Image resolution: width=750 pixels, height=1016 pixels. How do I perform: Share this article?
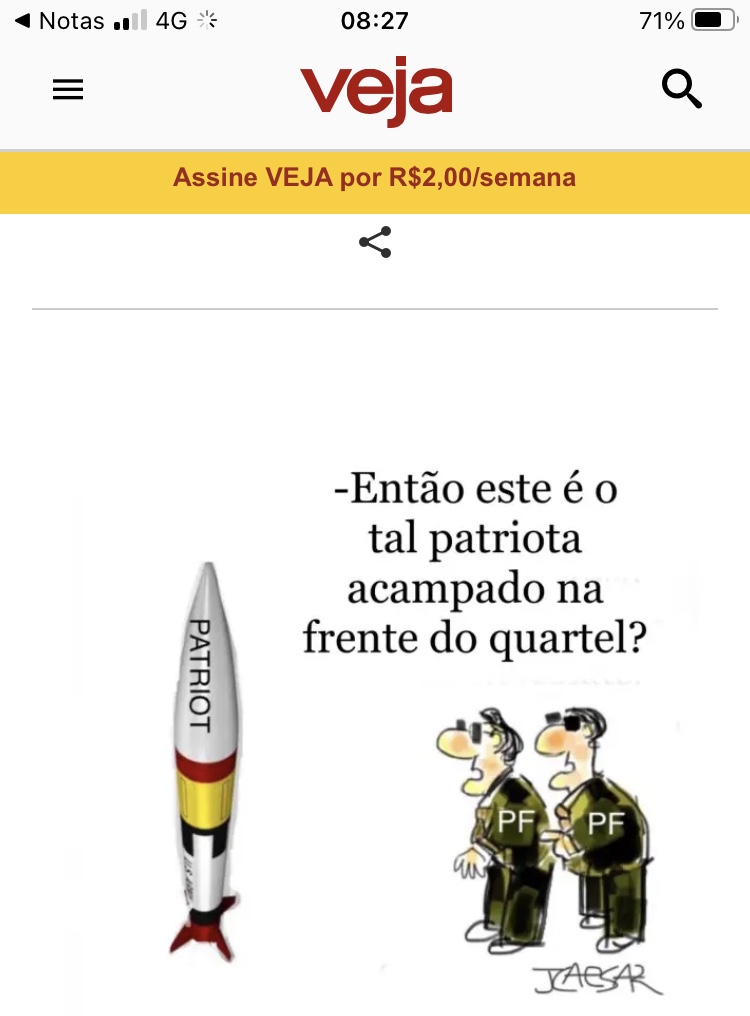click(375, 242)
